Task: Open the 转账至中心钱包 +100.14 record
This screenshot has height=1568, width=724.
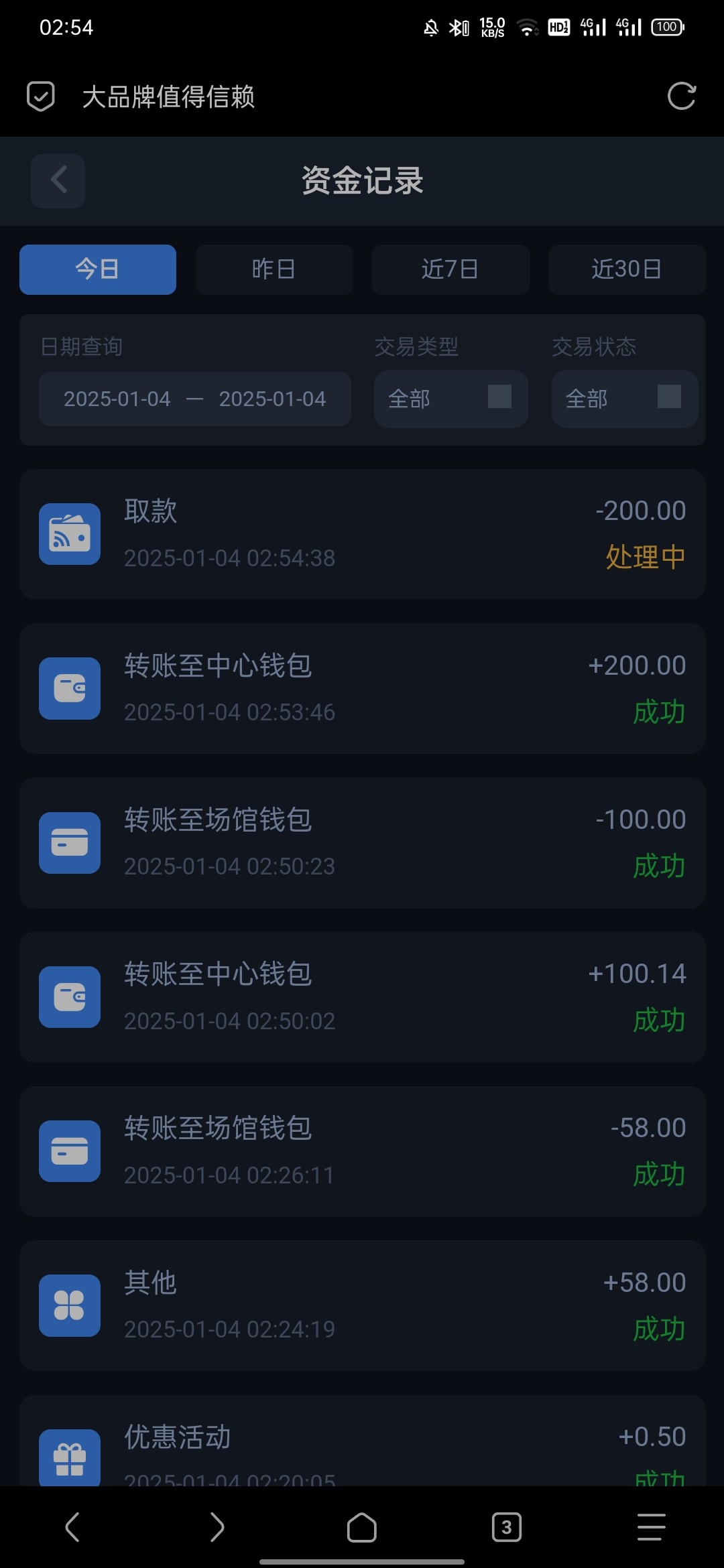Action: [x=362, y=996]
